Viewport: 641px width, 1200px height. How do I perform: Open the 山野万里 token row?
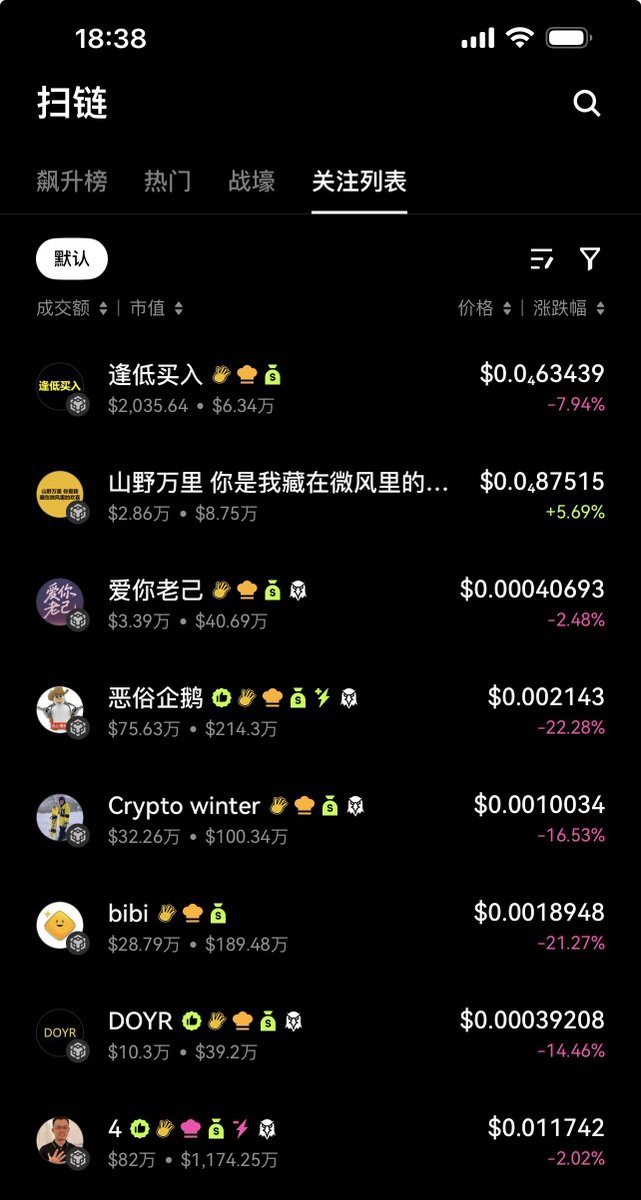320,496
